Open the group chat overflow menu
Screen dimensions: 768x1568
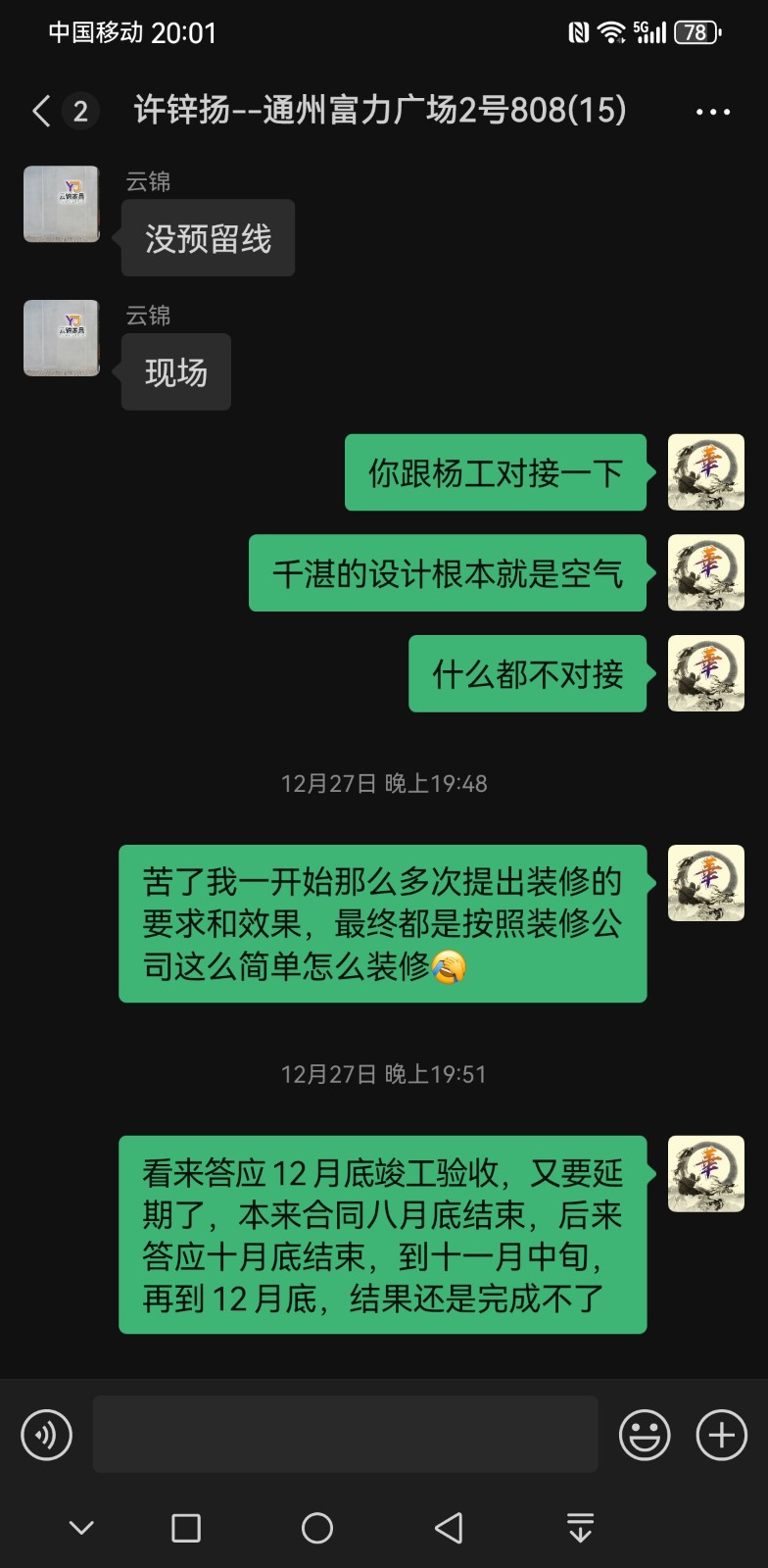pyautogui.click(x=712, y=112)
